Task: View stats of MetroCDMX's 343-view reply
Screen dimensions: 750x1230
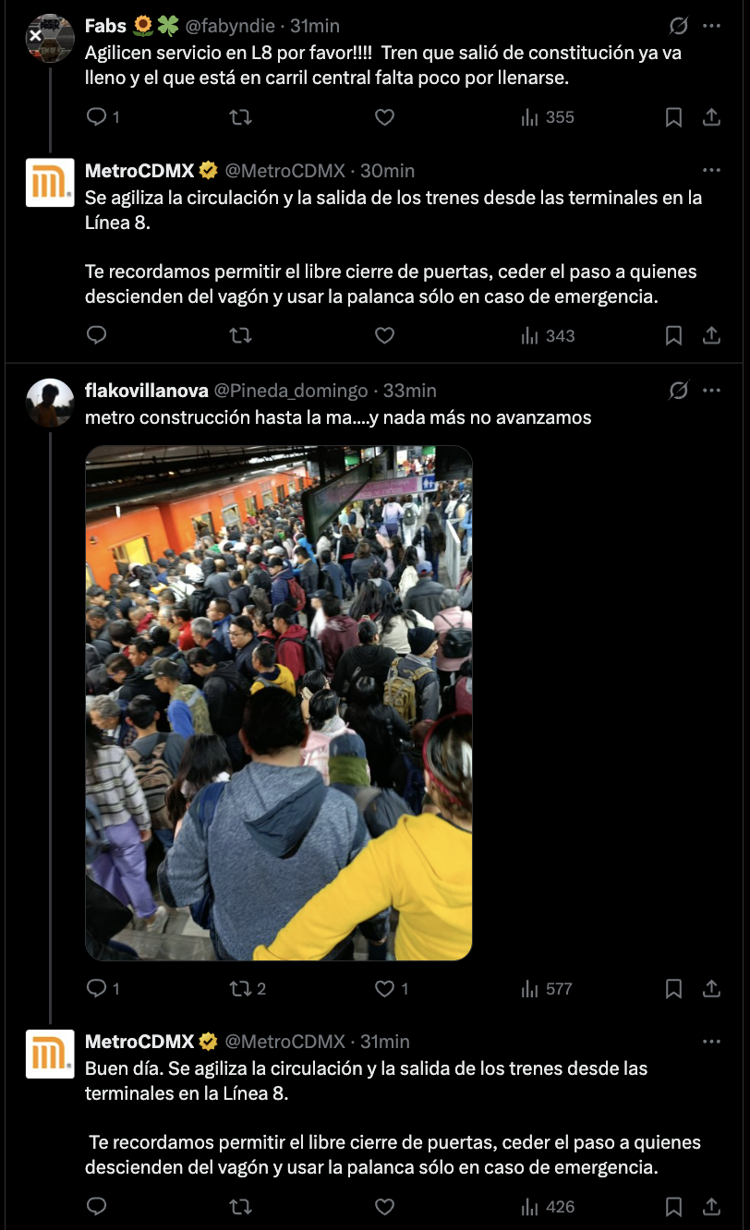Action: pyautogui.click(x=547, y=336)
